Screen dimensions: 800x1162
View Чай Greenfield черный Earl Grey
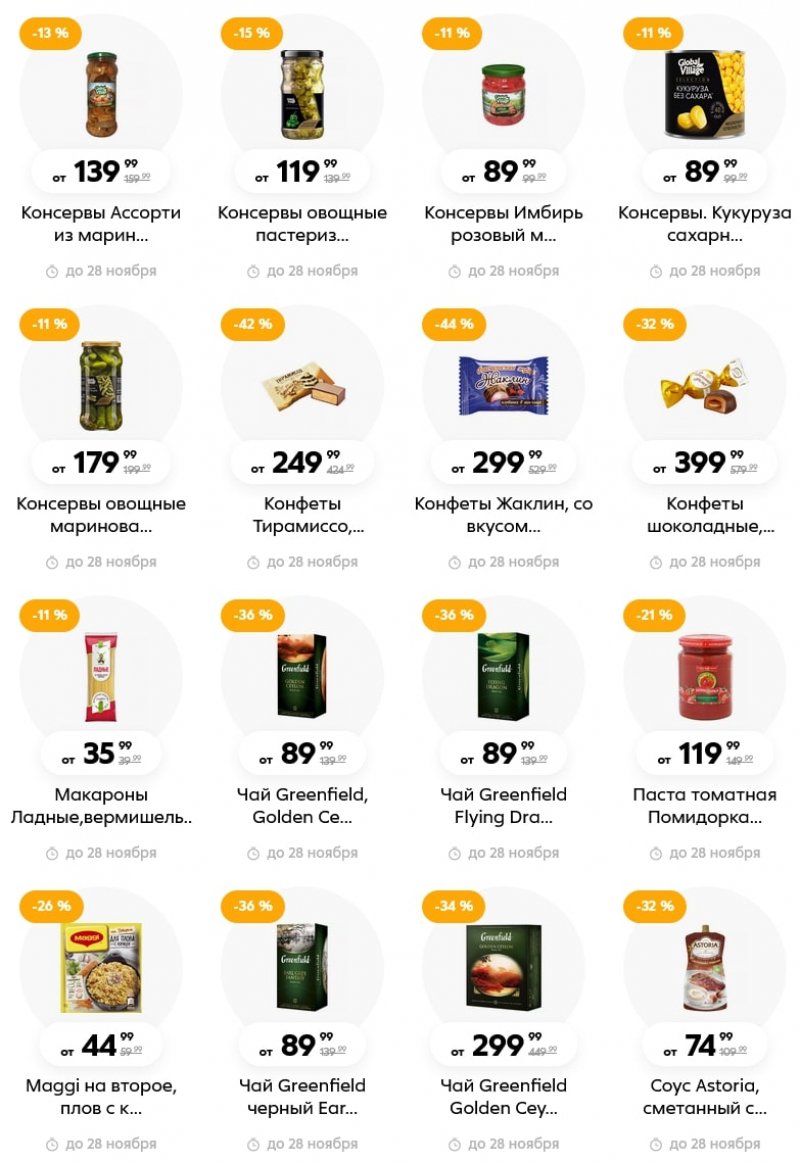[x=302, y=967]
